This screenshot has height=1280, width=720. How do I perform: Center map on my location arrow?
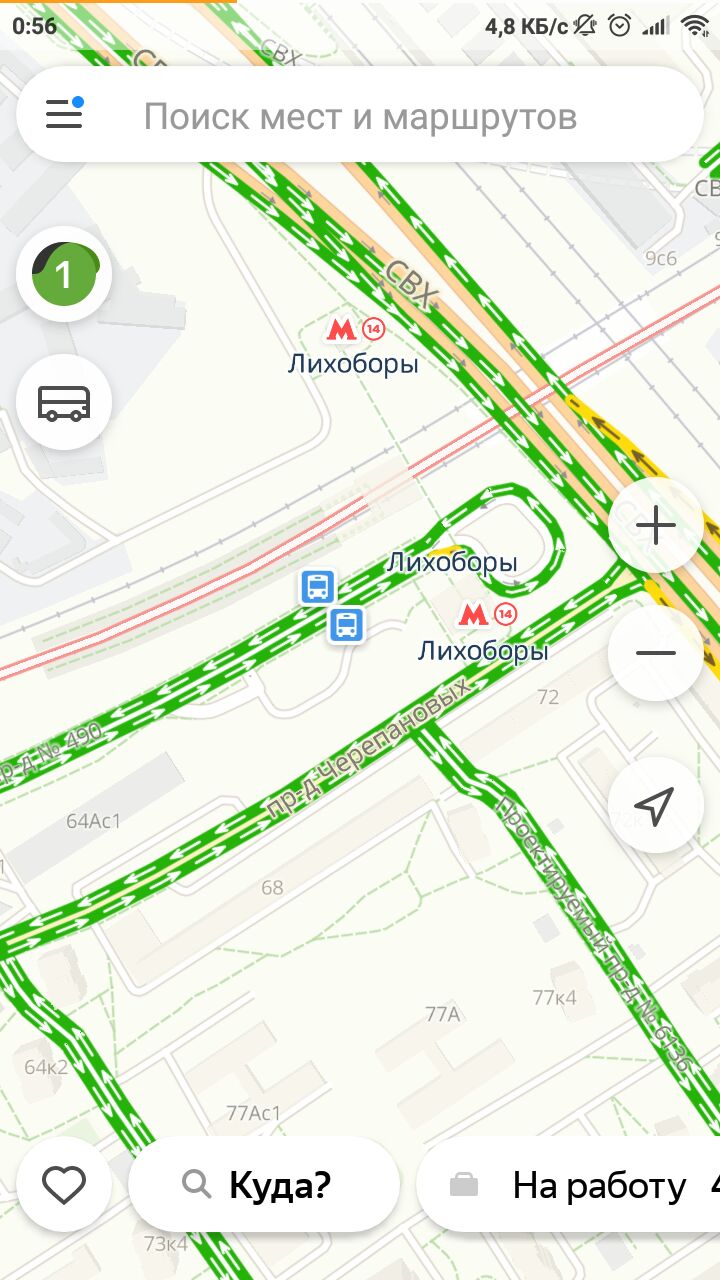(655, 805)
